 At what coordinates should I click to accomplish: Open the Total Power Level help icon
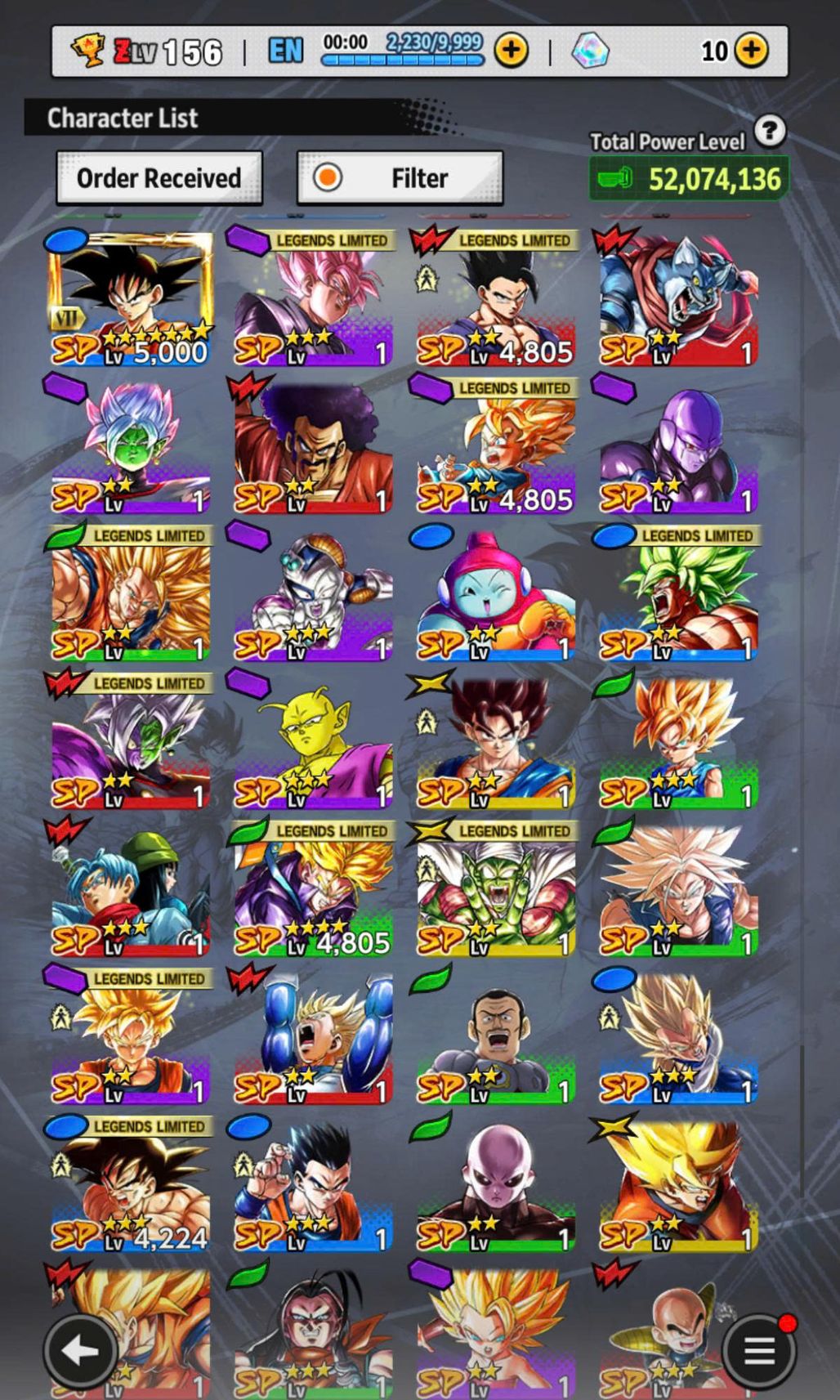tap(769, 131)
